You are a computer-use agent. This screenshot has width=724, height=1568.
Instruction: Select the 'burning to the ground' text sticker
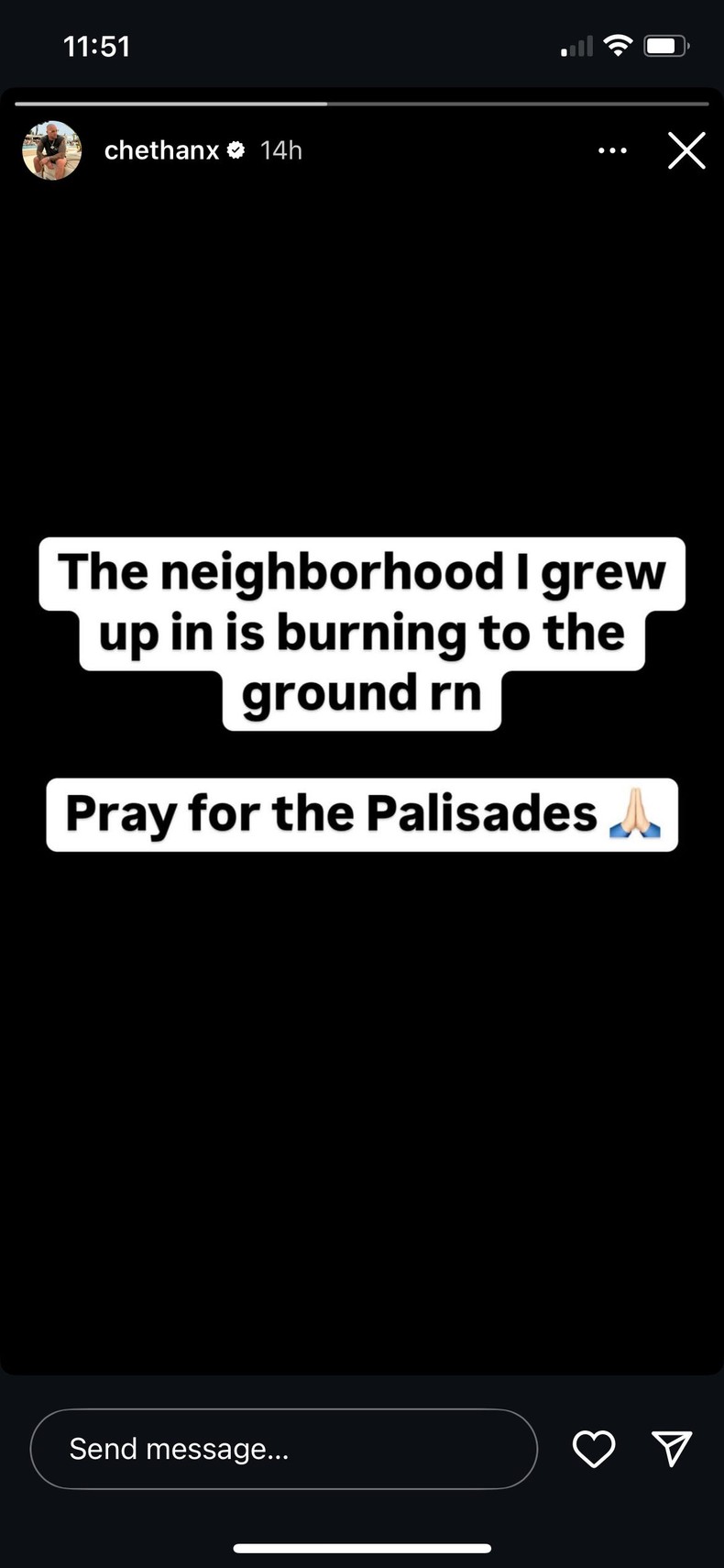click(362, 631)
